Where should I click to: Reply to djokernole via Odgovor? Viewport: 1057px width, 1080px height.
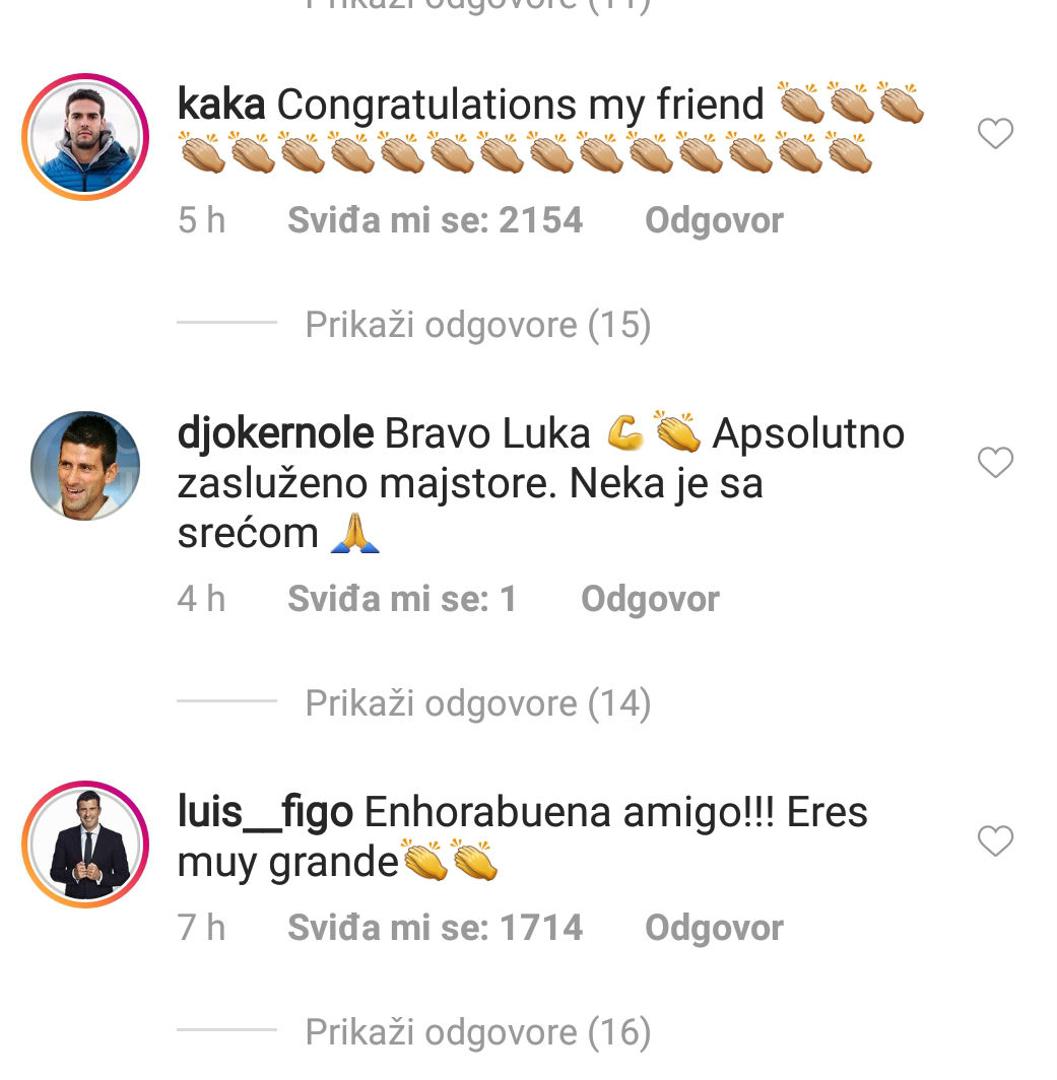[650, 599]
